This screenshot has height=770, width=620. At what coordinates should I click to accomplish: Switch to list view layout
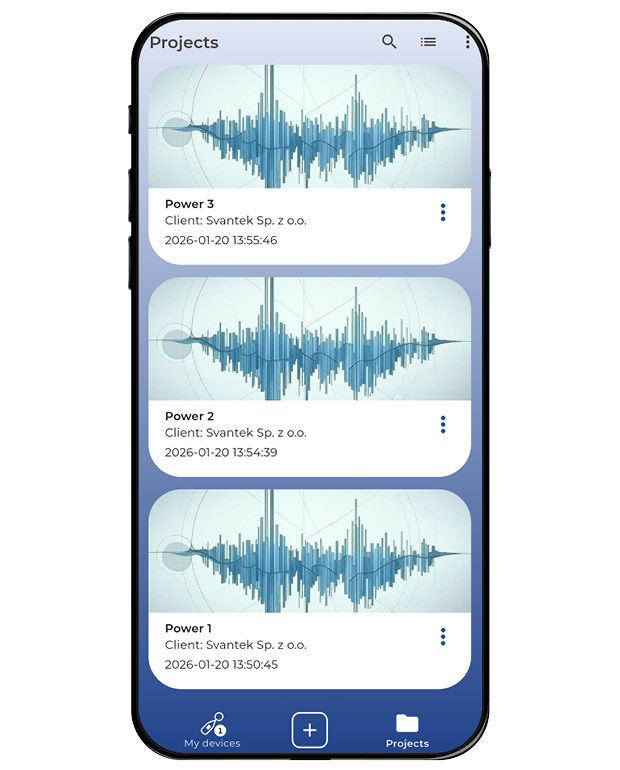[x=428, y=42]
